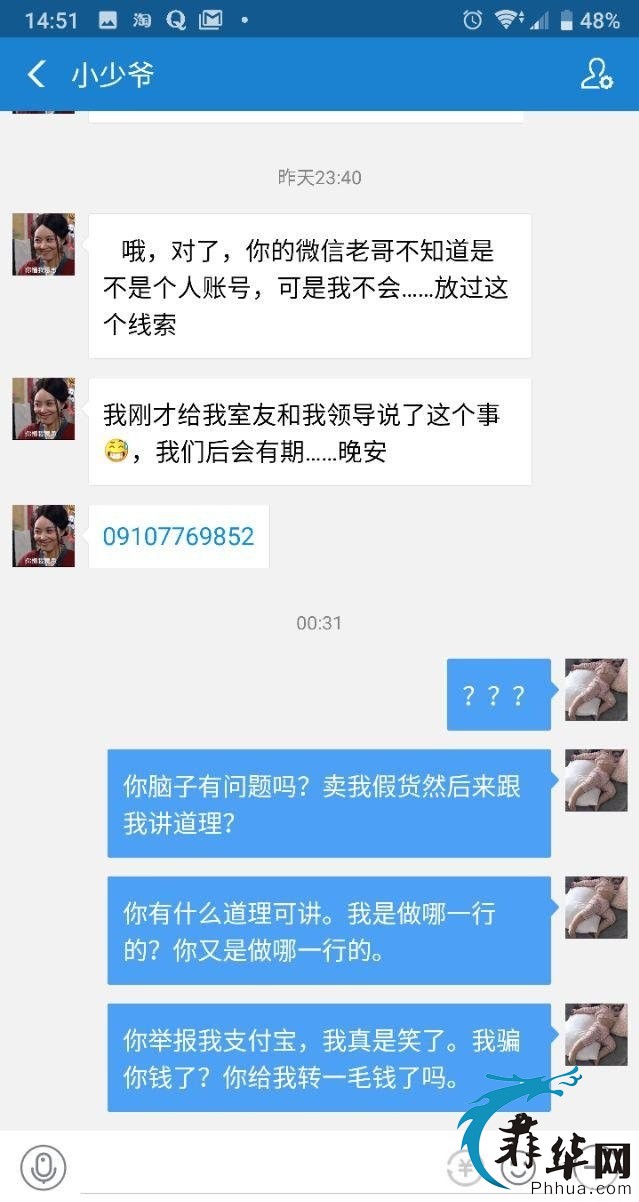
Task: Switch to voice input with the microphone icon
Action: point(43,1167)
